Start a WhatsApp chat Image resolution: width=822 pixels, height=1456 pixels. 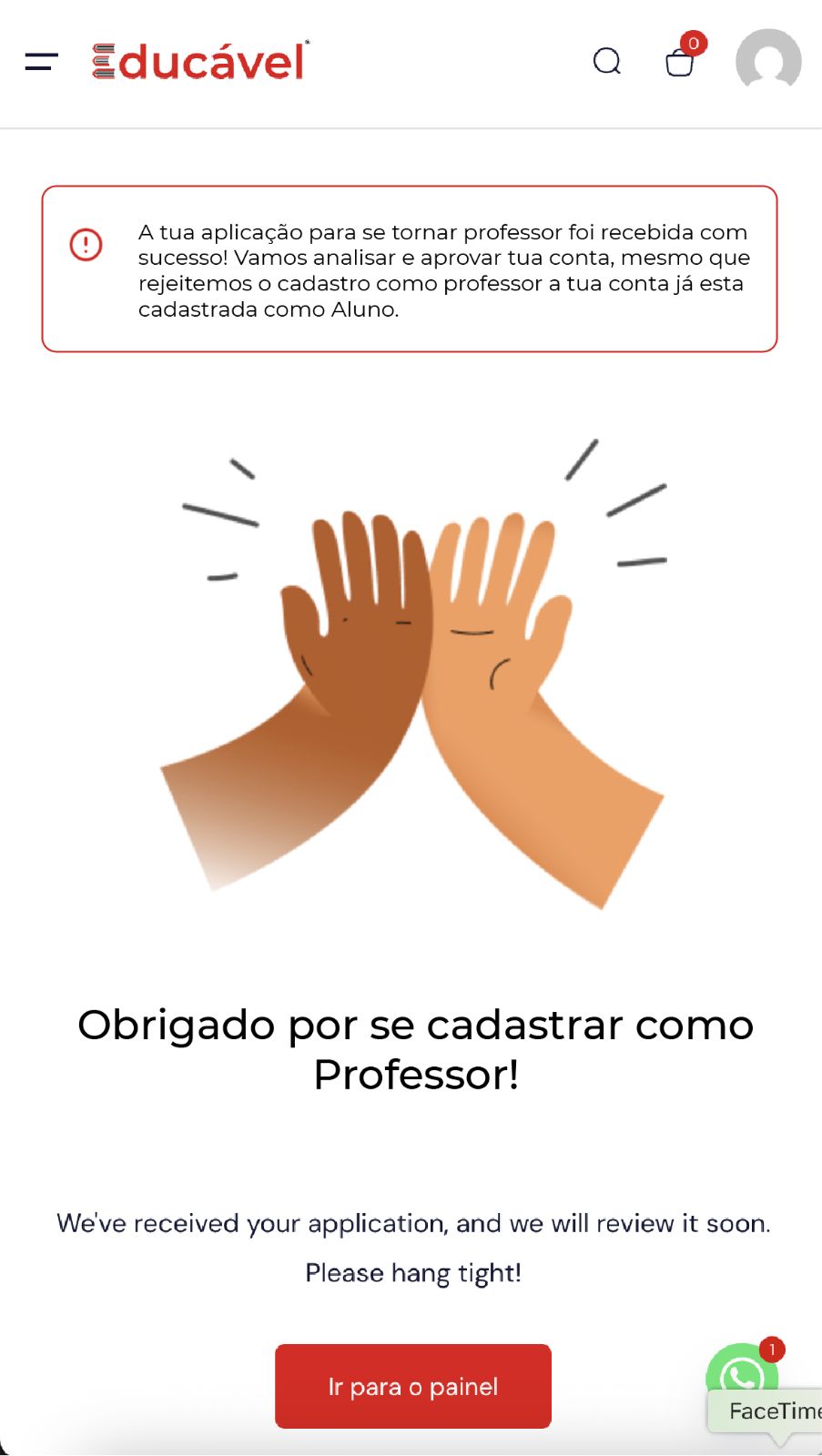pyautogui.click(x=740, y=1370)
